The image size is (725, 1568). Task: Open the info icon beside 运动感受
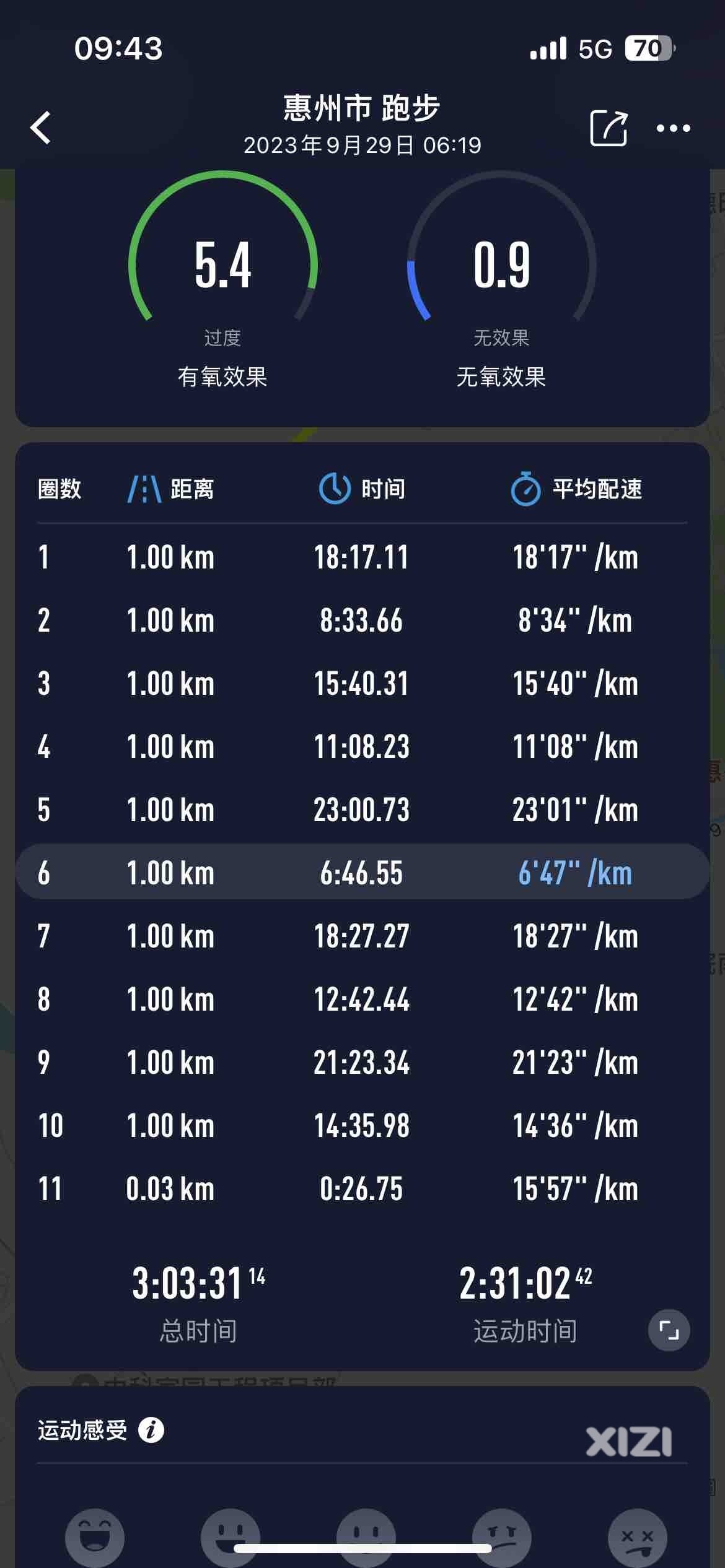(x=151, y=1431)
